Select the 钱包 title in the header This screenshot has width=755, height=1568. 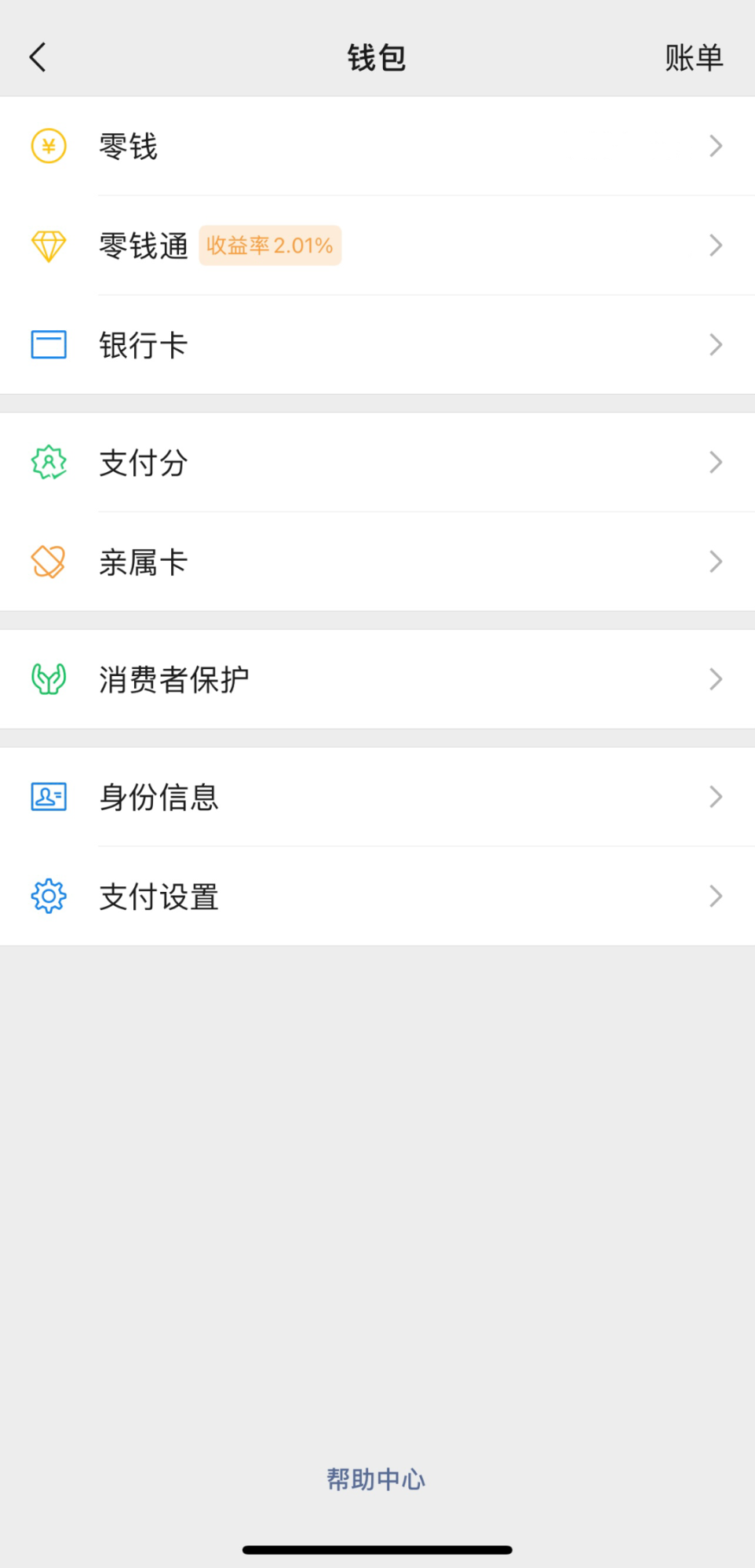(377, 56)
